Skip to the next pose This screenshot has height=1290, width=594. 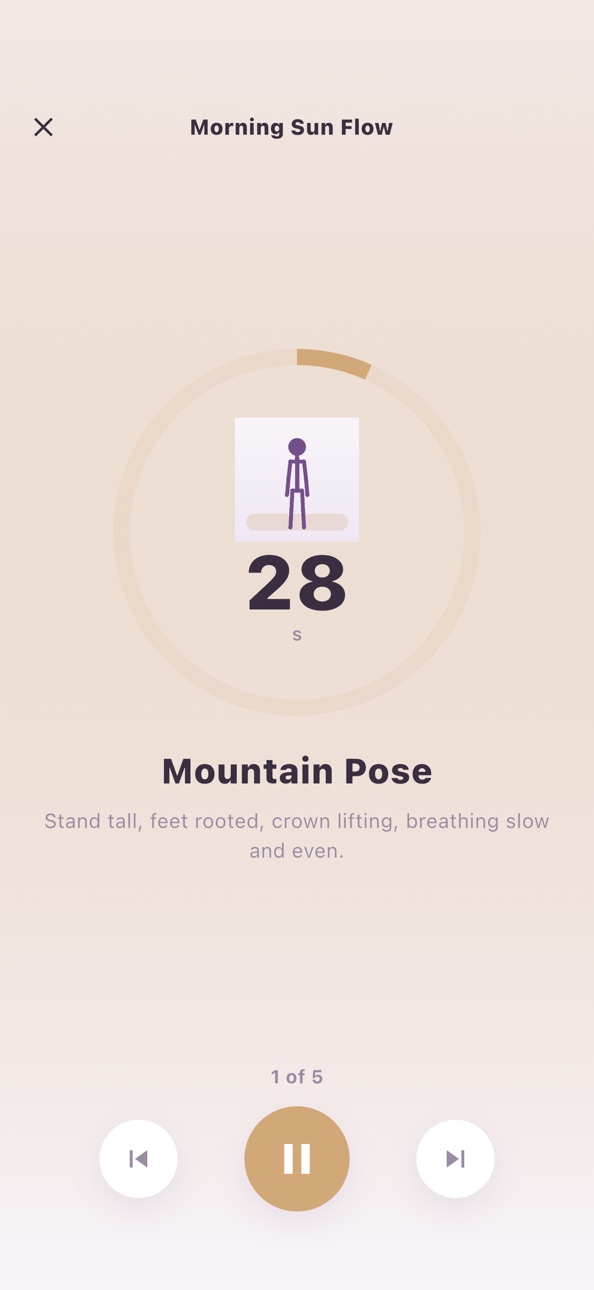coord(455,1158)
